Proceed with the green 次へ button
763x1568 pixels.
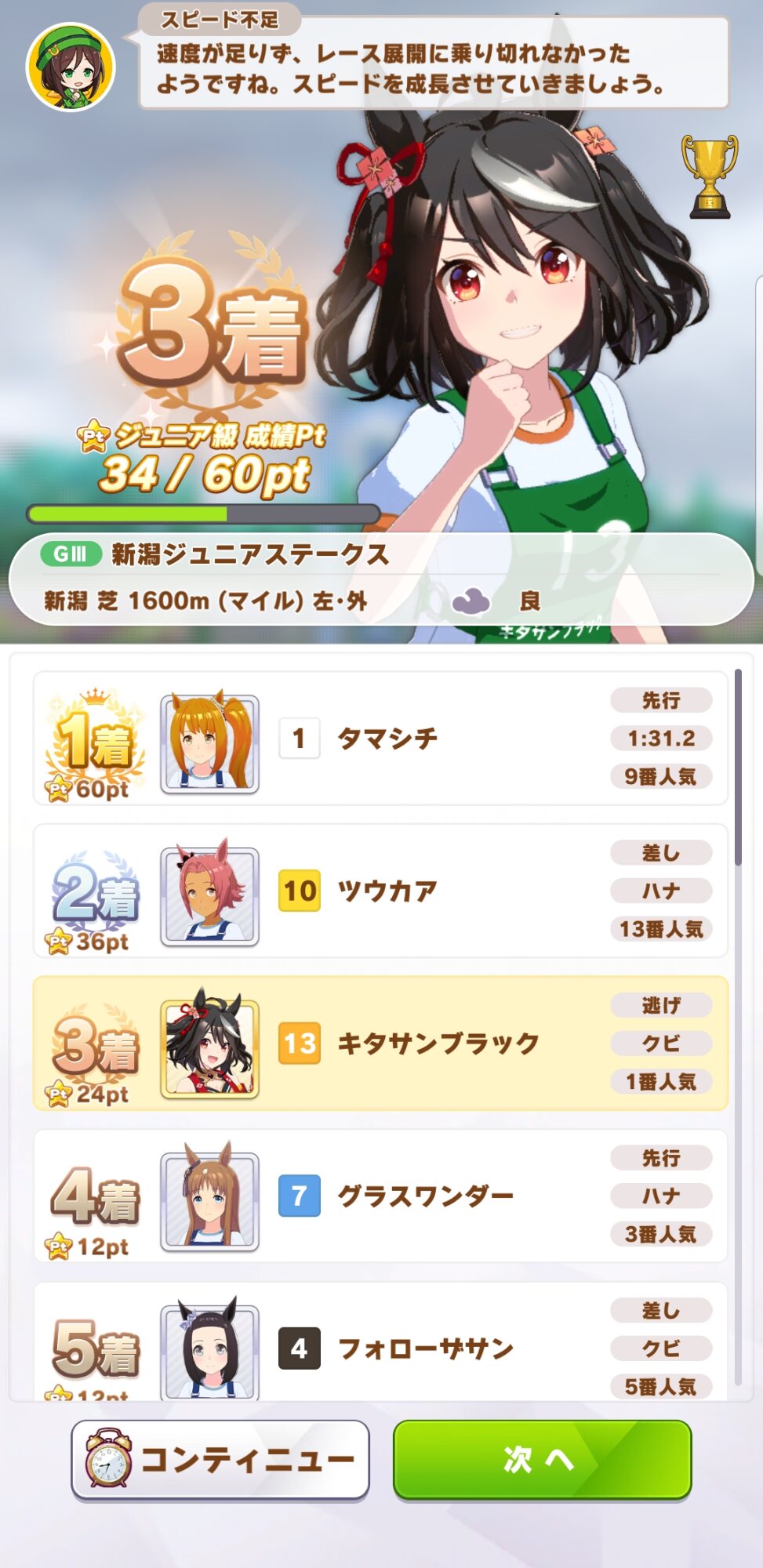[542, 1459]
